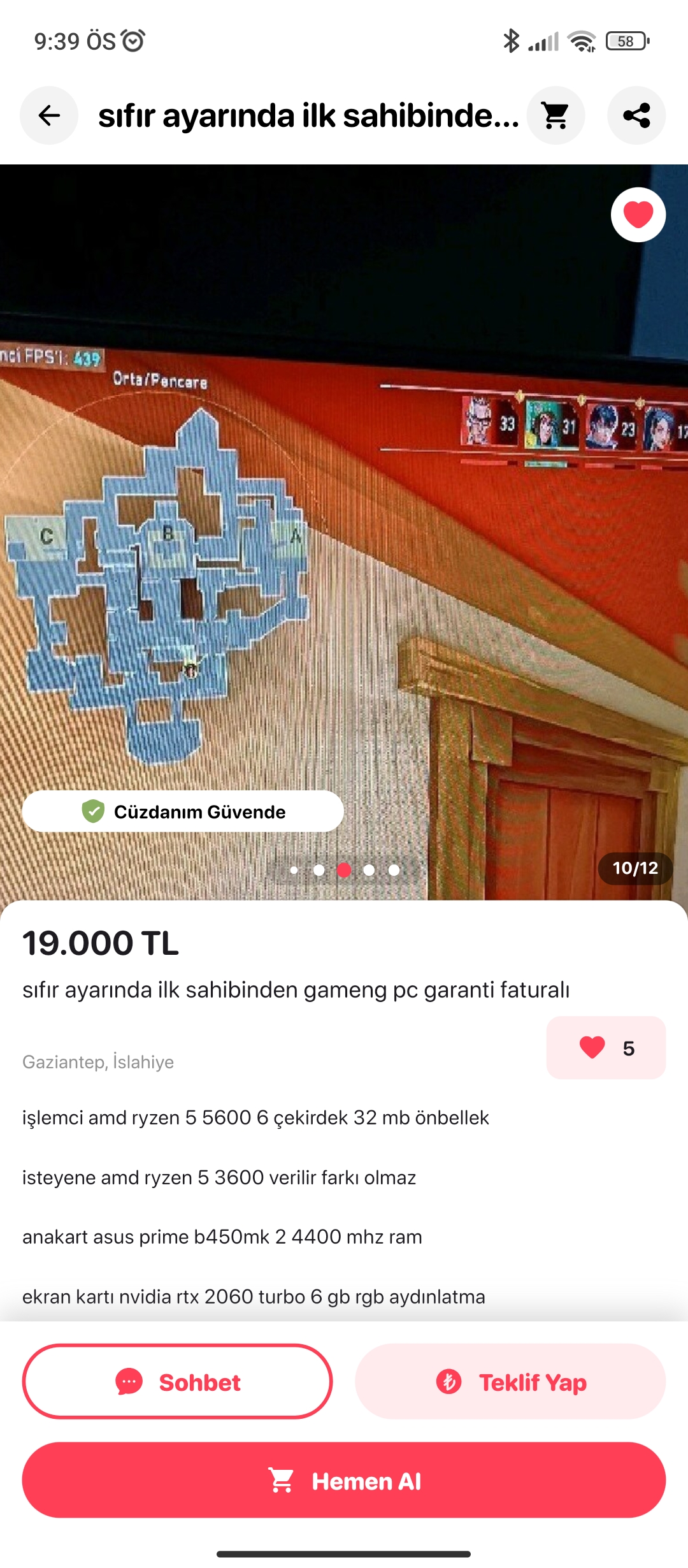Tap the heart on the product photo
This screenshot has width=688, height=1568.
click(638, 215)
